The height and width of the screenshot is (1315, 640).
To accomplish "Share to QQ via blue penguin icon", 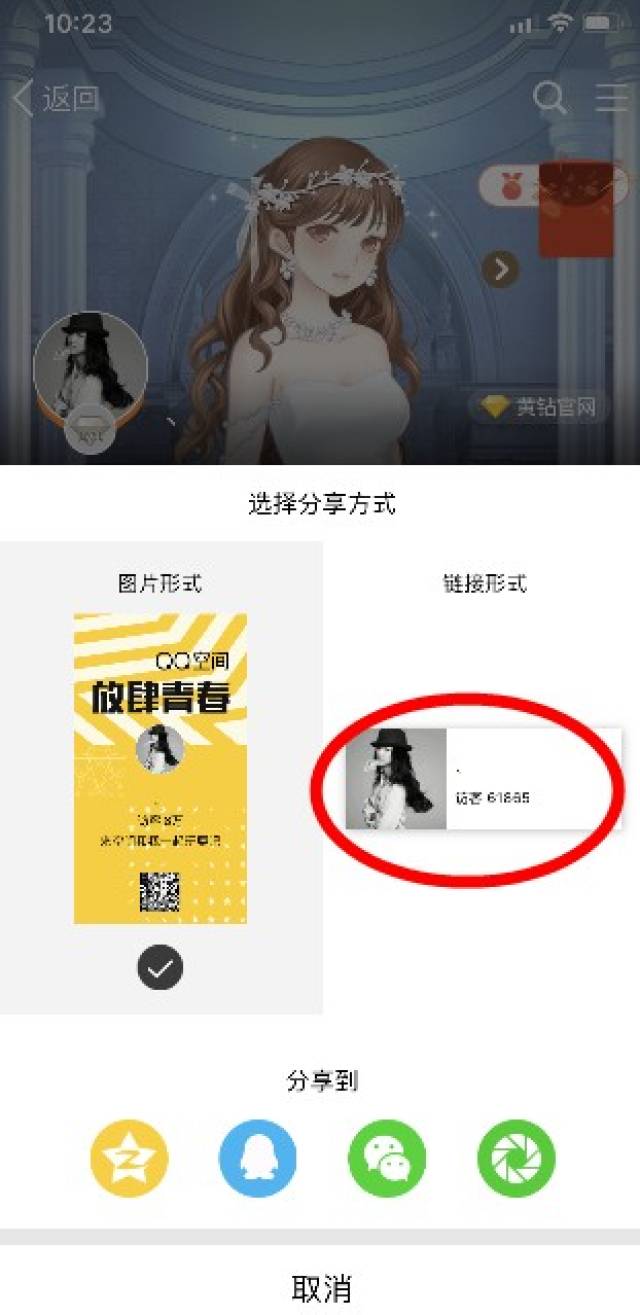I will click(258, 1158).
